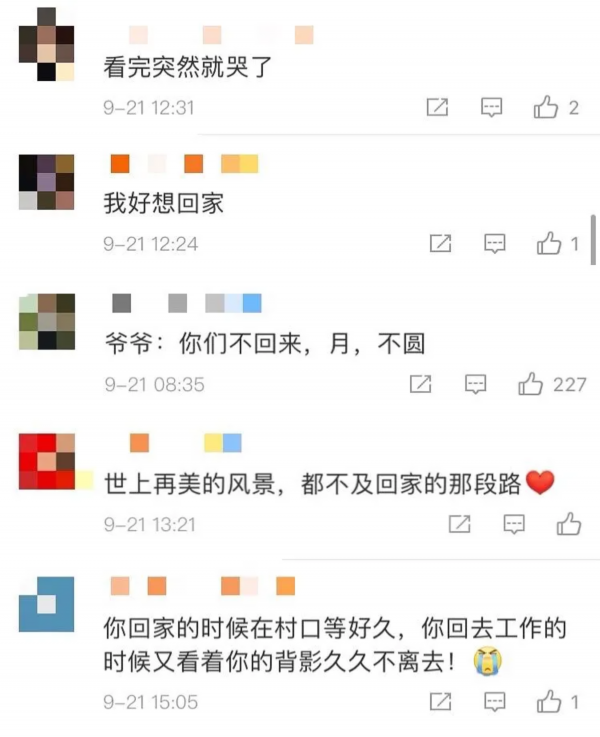Open avatar of the 爷爷 comment author
Image resolution: width=600 pixels, height=737 pixels.
pyautogui.click(x=46, y=321)
